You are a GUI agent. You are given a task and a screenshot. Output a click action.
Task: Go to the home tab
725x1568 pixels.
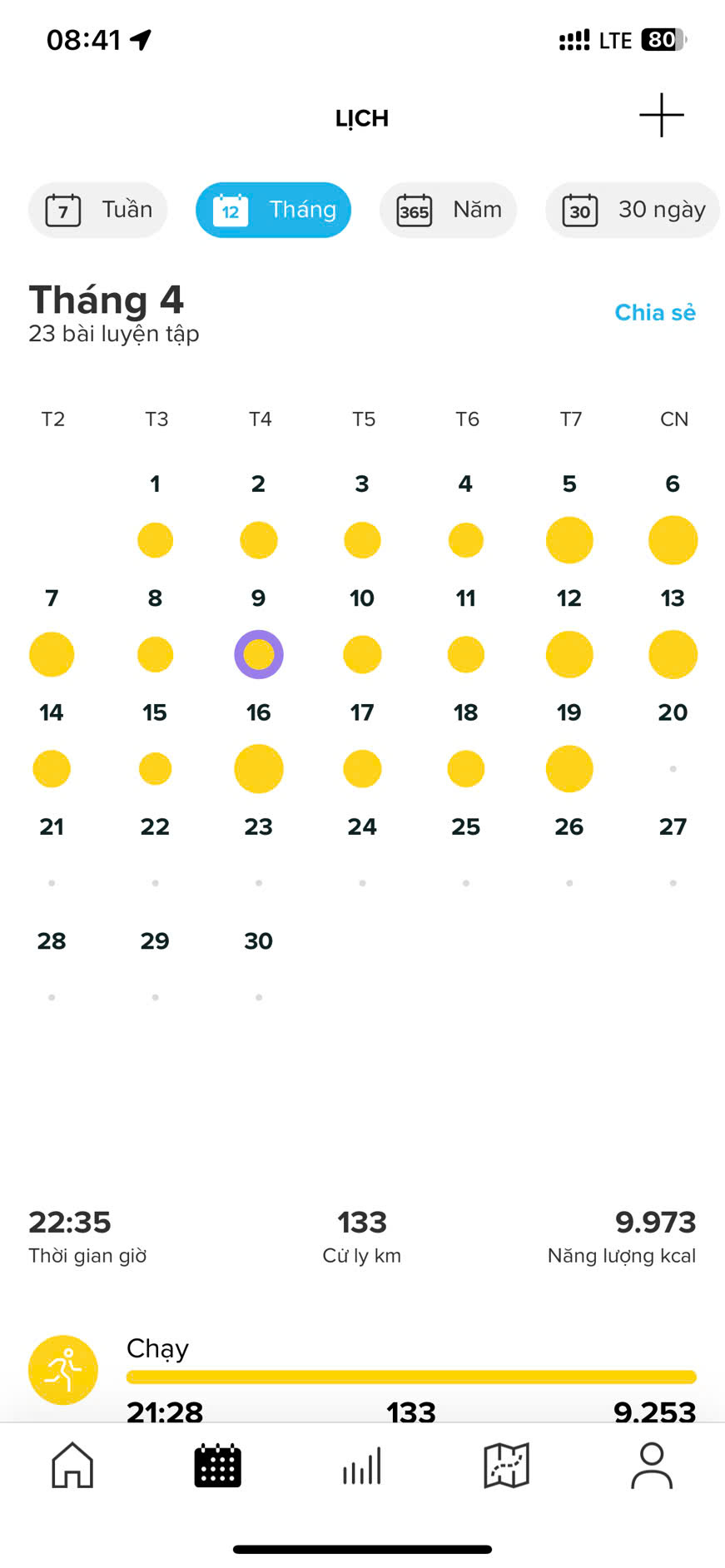[72, 1465]
